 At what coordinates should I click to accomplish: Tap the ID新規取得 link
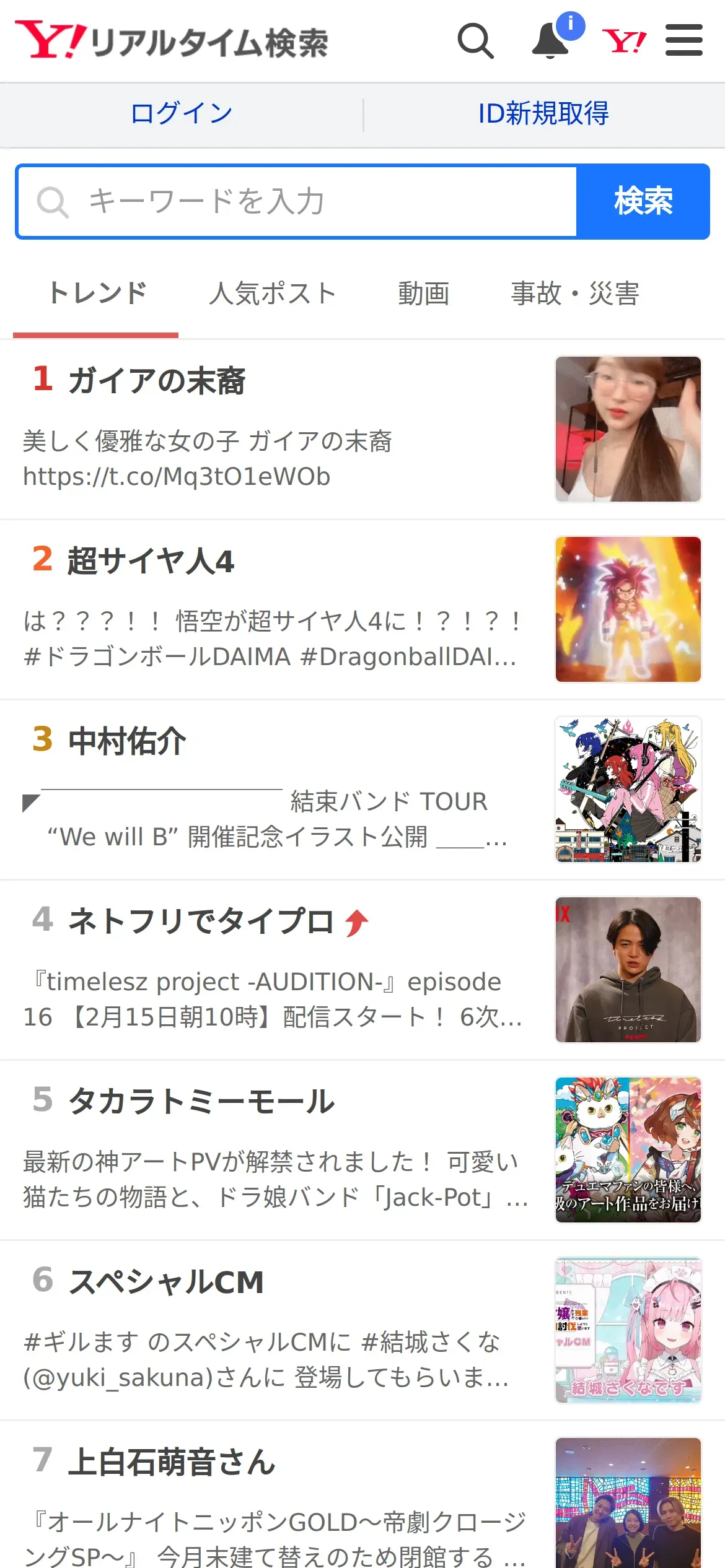[x=543, y=114]
